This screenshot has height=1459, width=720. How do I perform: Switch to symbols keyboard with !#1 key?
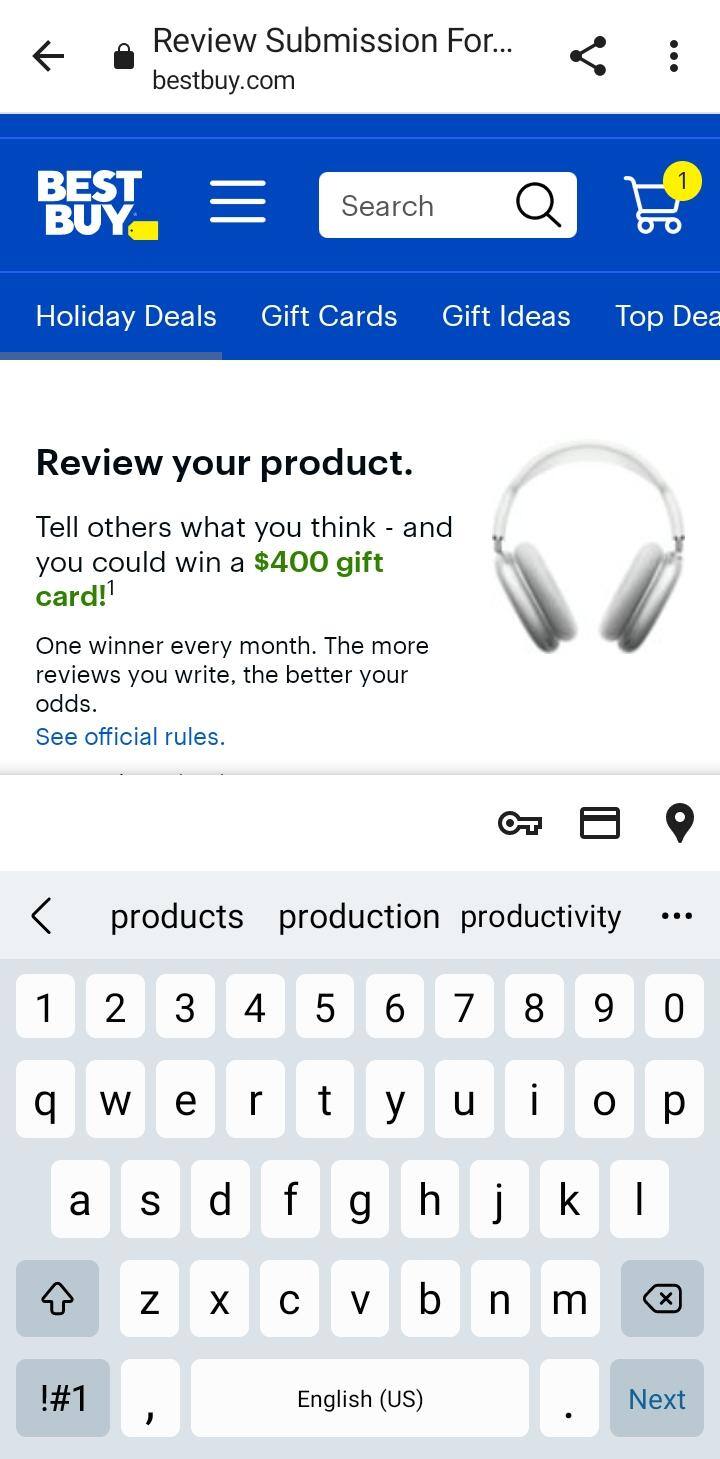[62, 1398]
